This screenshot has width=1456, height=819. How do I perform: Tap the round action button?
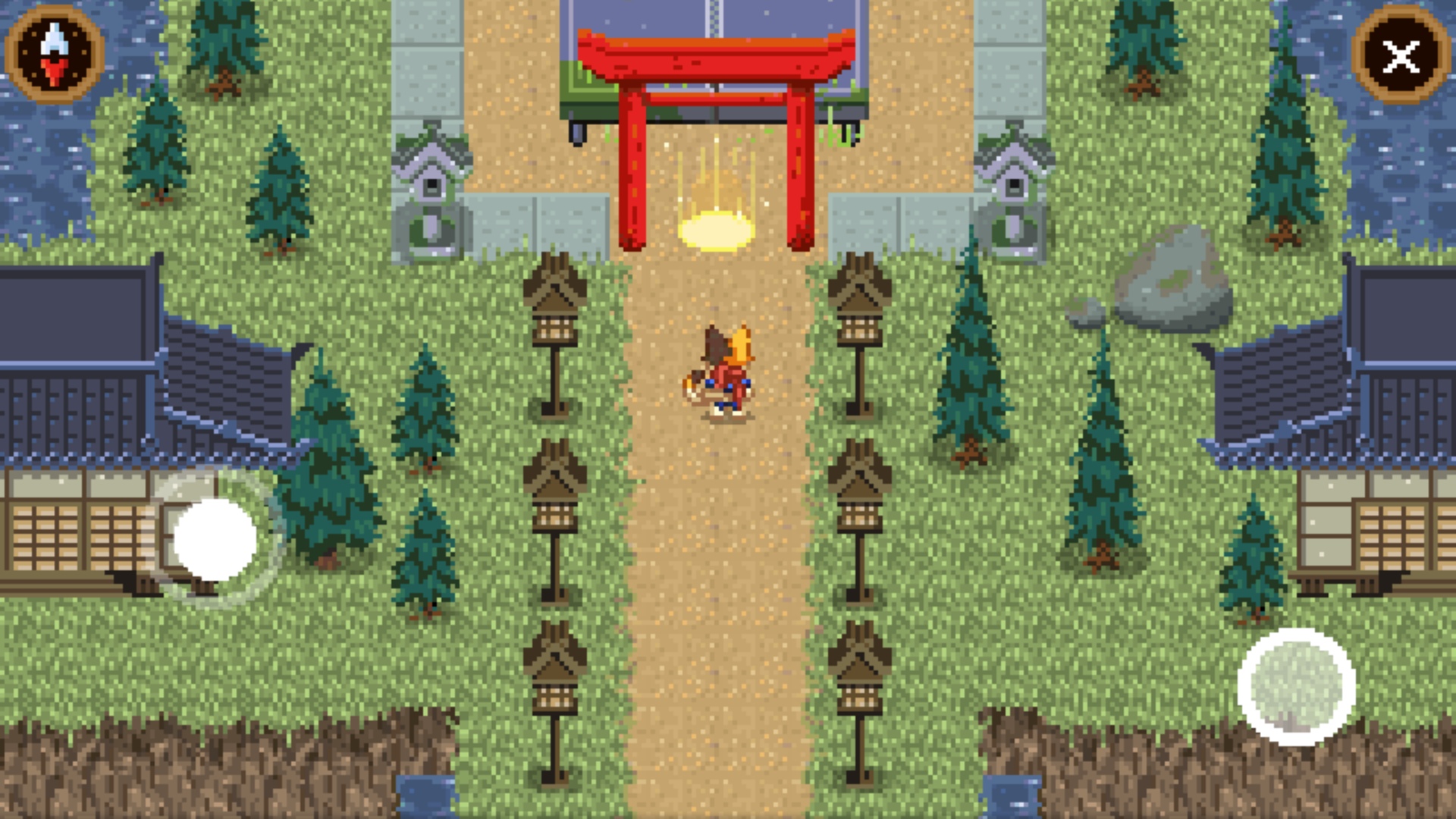click(x=1296, y=686)
